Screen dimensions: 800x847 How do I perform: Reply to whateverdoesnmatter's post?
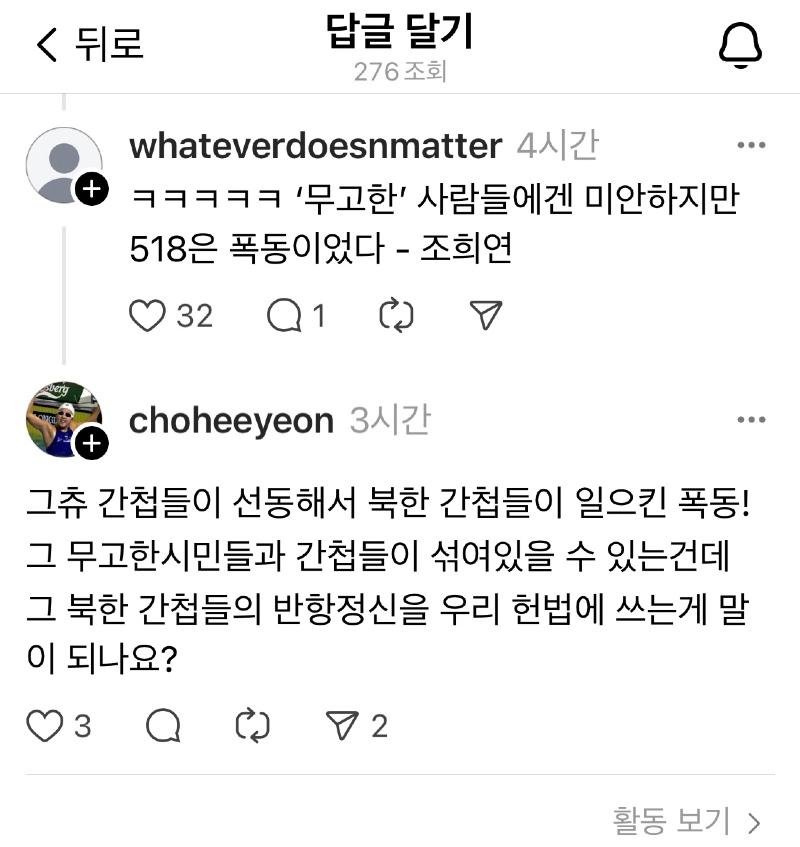285,316
